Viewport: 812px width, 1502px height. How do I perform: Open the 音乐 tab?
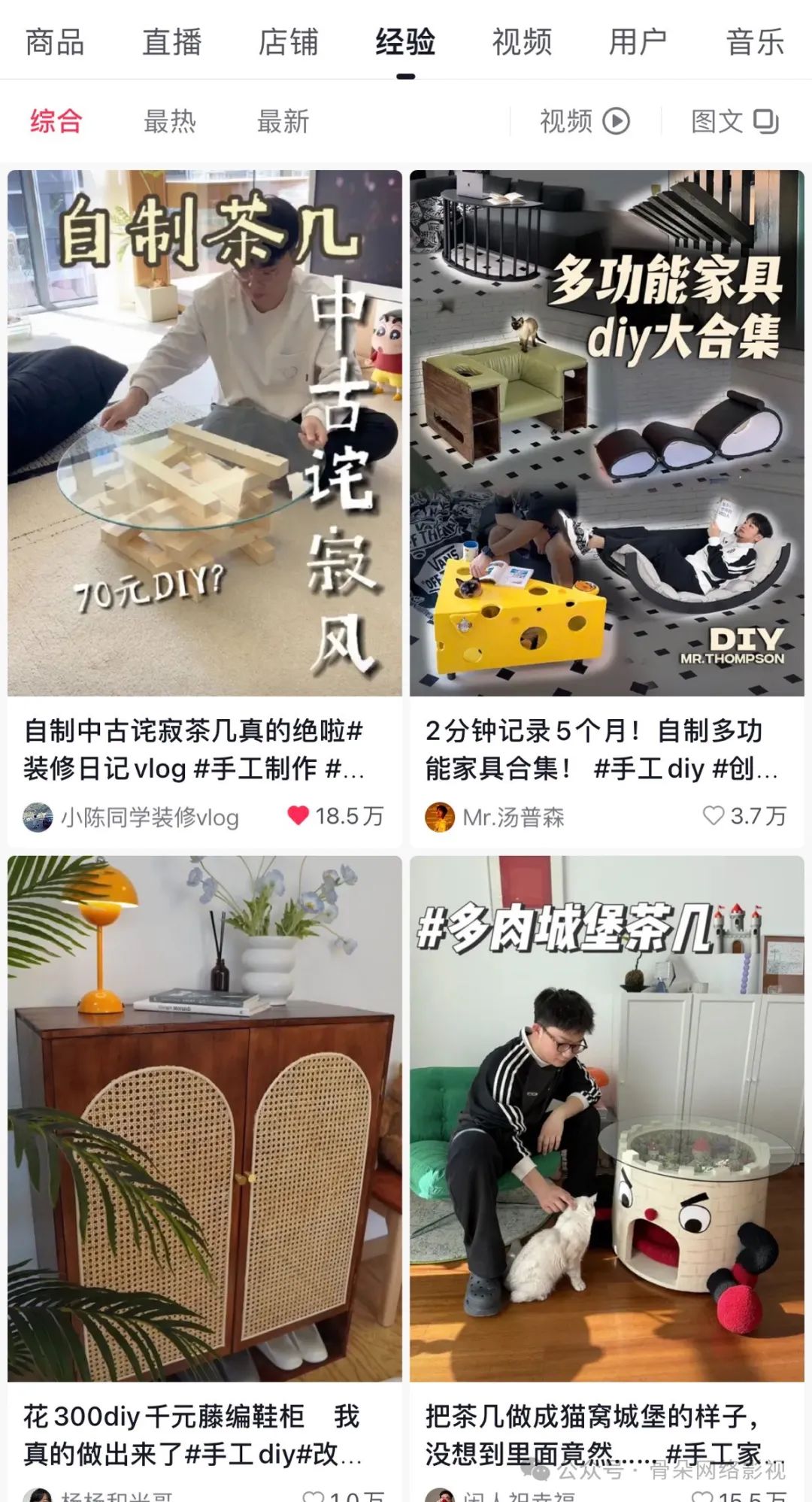[x=755, y=42]
